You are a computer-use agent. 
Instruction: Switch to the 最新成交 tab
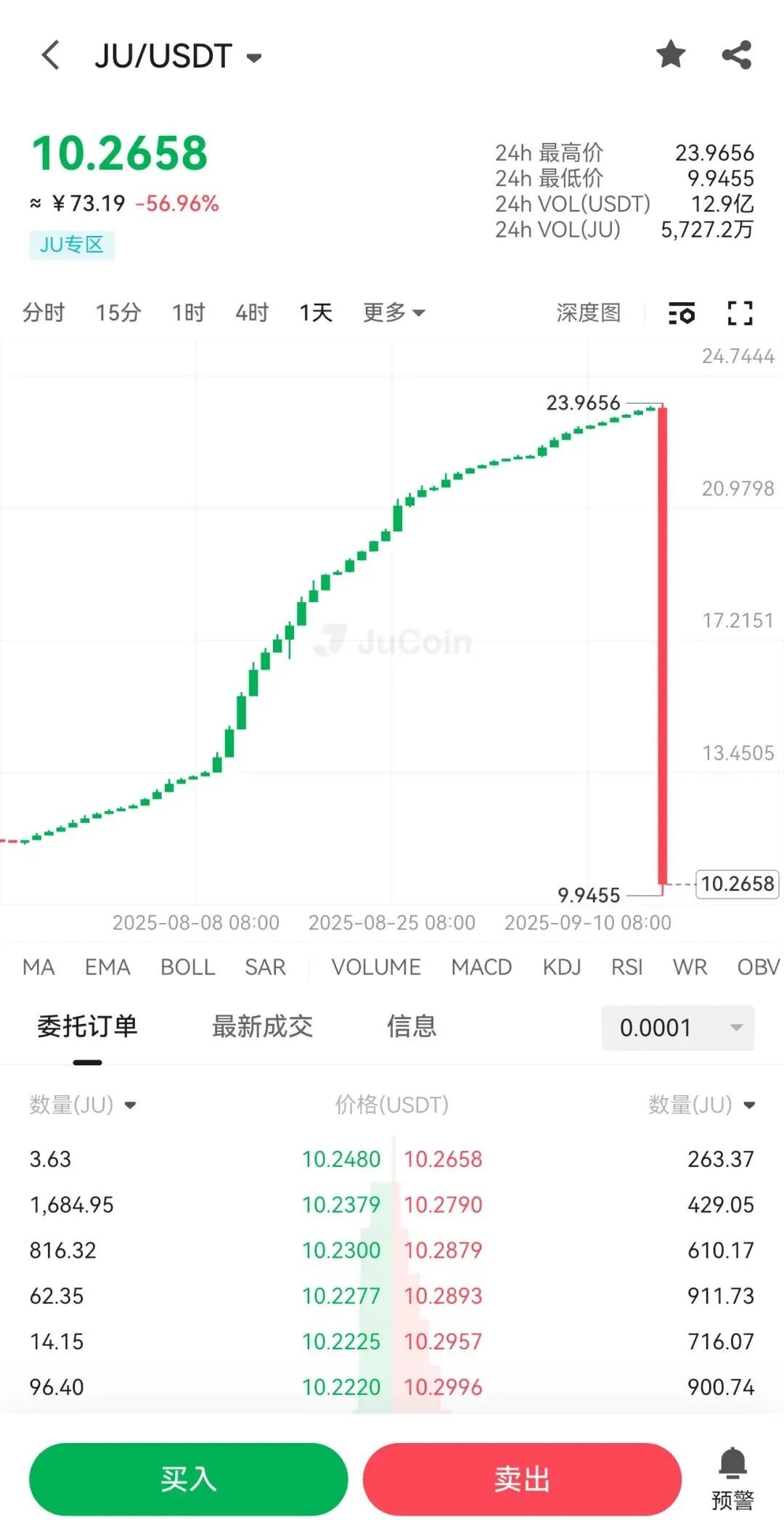pos(263,1025)
